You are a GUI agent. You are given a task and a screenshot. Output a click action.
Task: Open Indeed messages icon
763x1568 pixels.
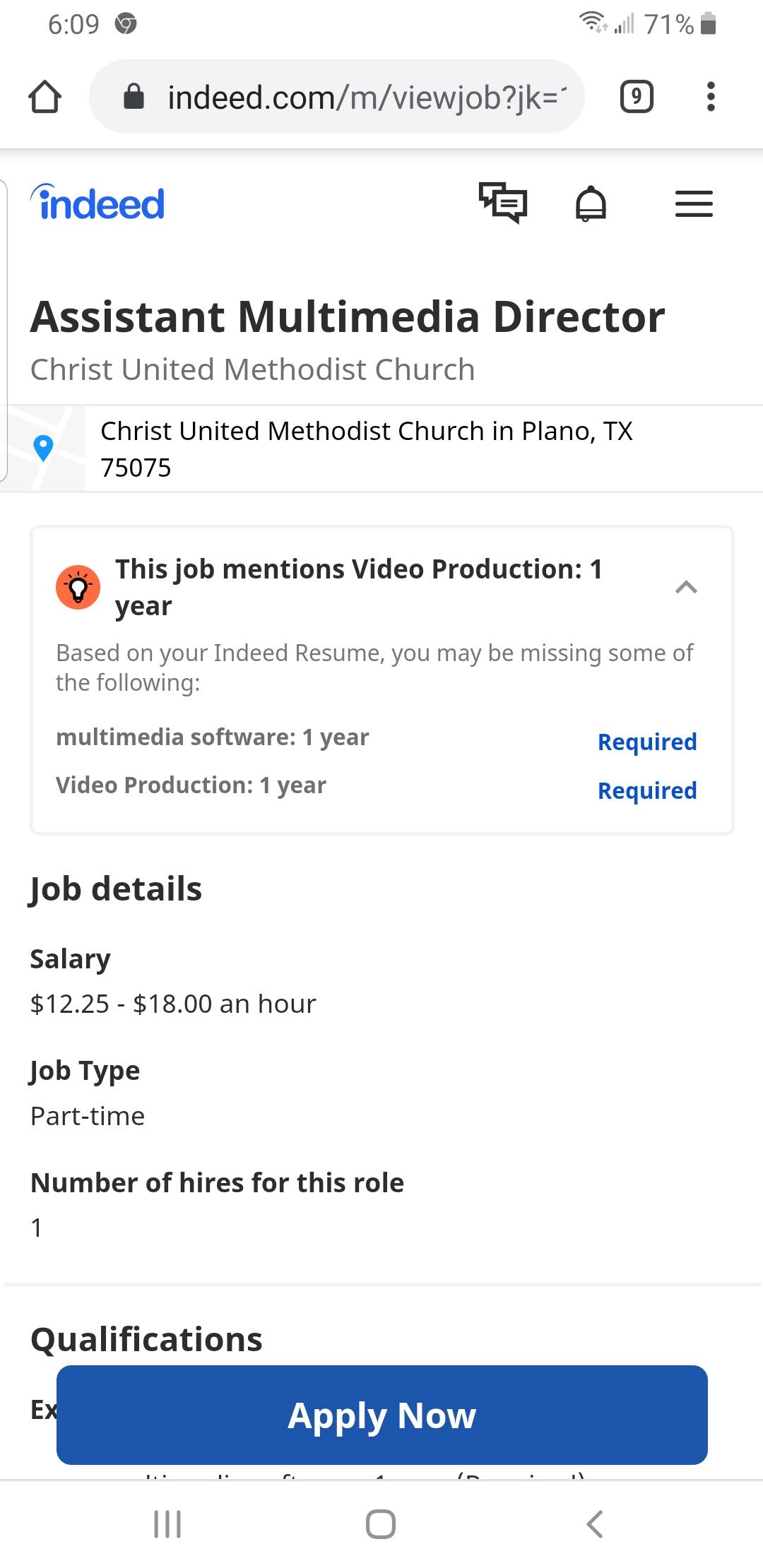[x=503, y=203]
